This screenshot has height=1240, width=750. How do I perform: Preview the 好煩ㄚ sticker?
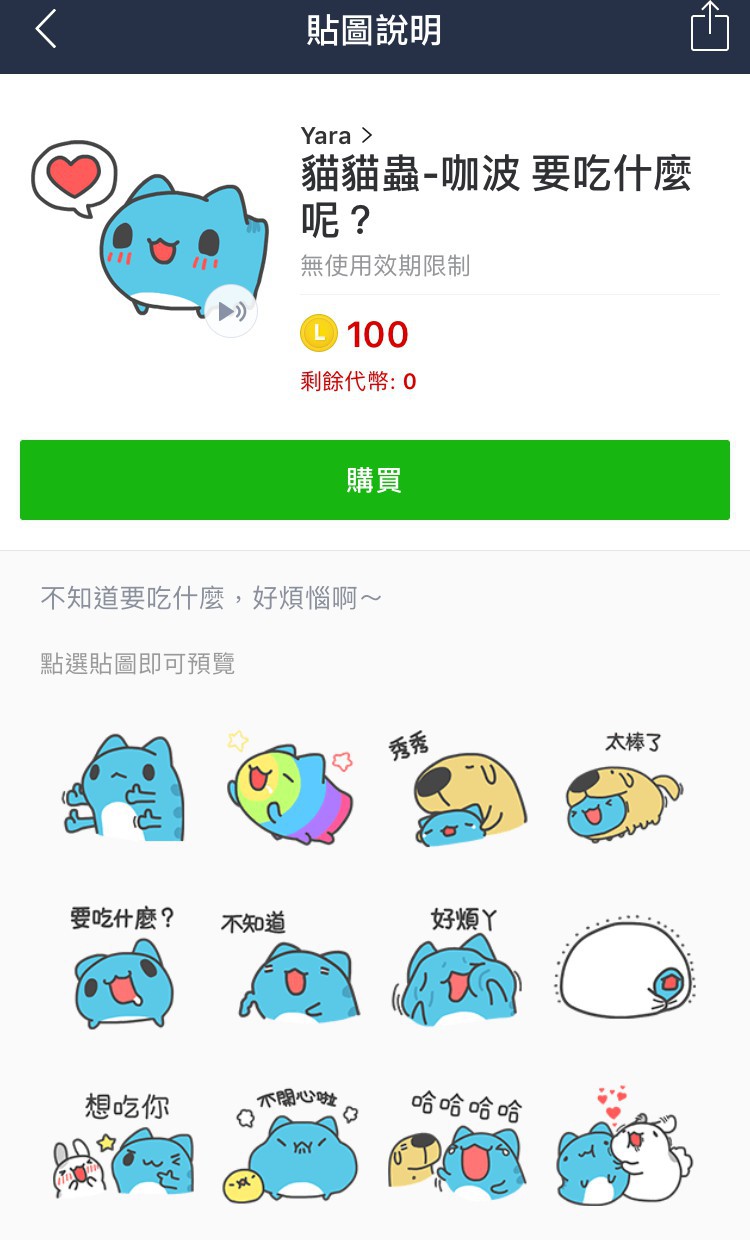click(x=456, y=965)
